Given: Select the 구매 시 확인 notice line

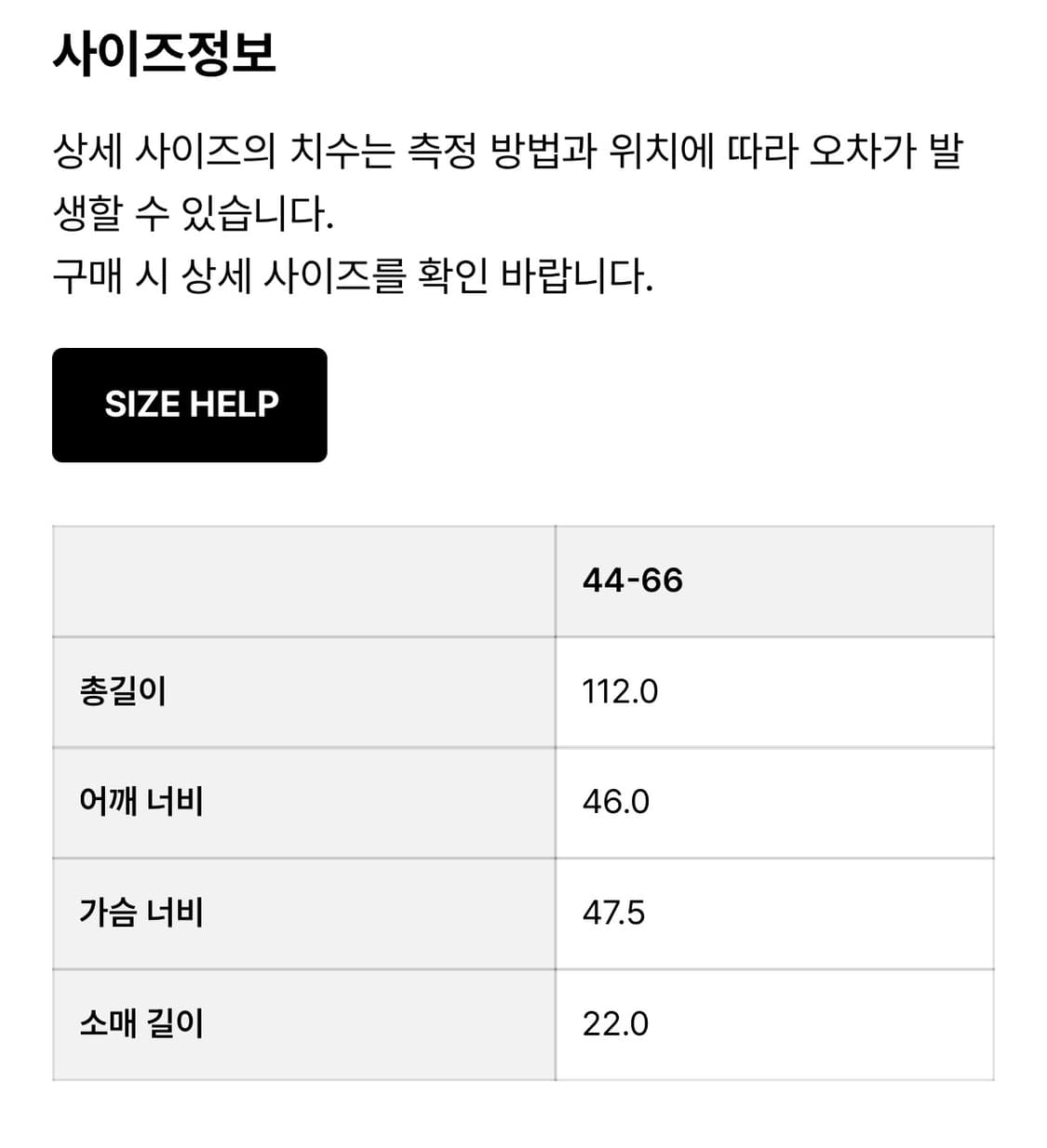Looking at the screenshot, I should [x=354, y=274].
